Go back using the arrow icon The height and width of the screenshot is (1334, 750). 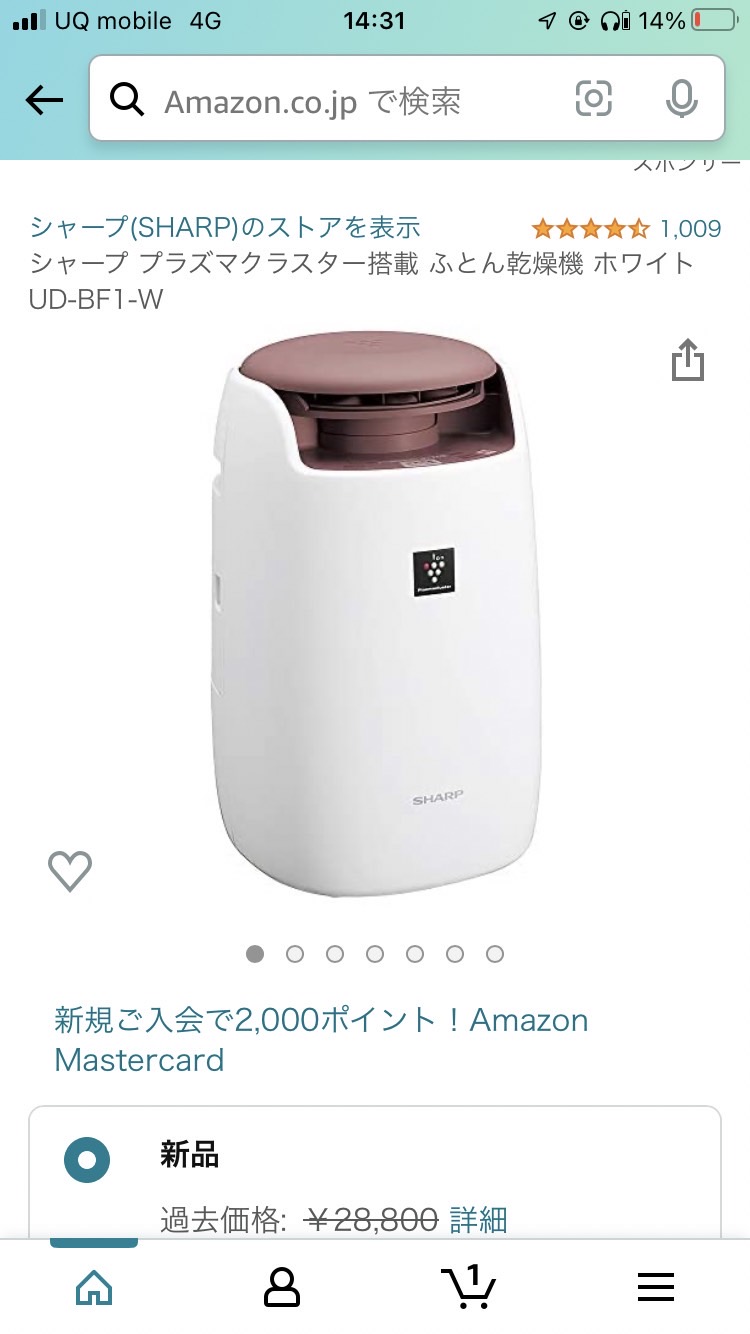pos(44,99)
